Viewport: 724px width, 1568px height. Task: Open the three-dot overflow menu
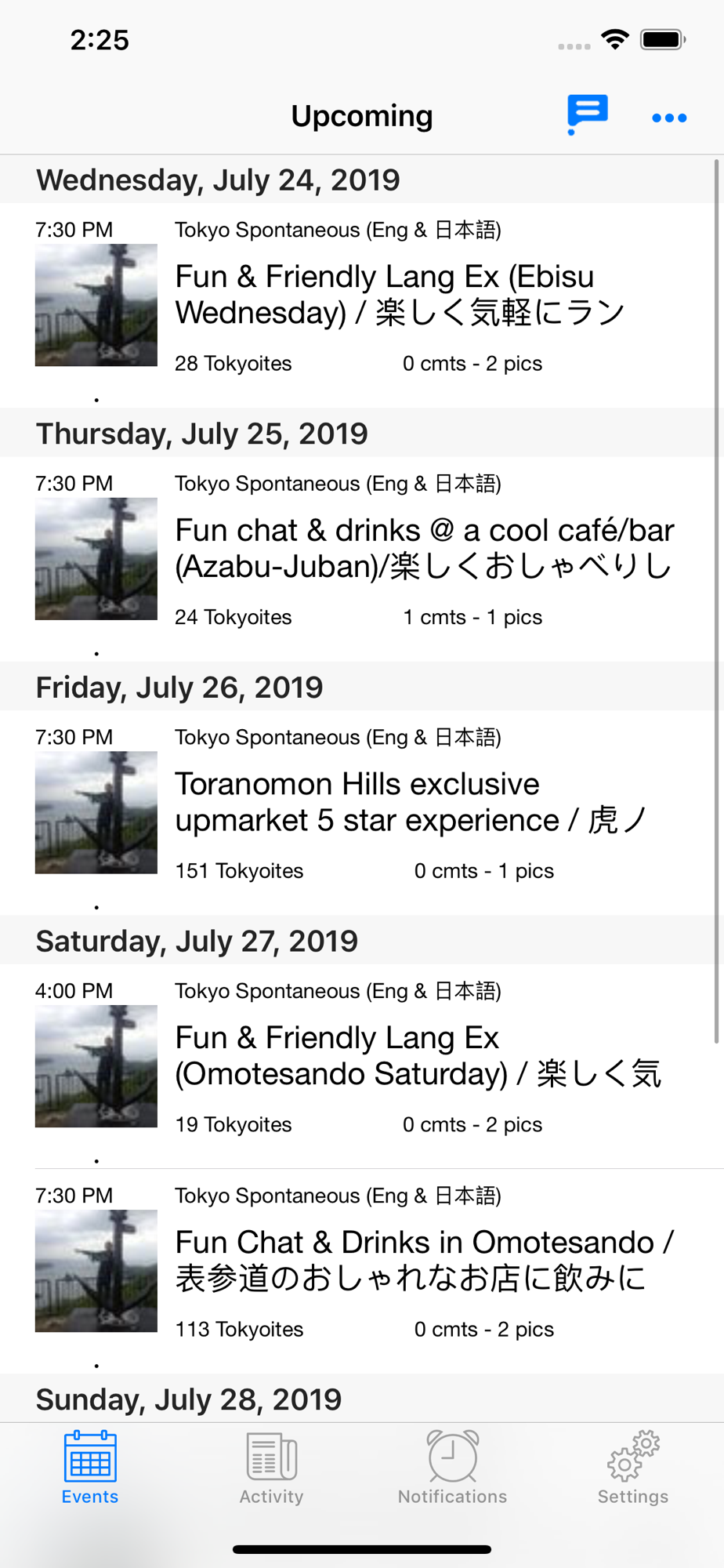[x=669, y=118]
